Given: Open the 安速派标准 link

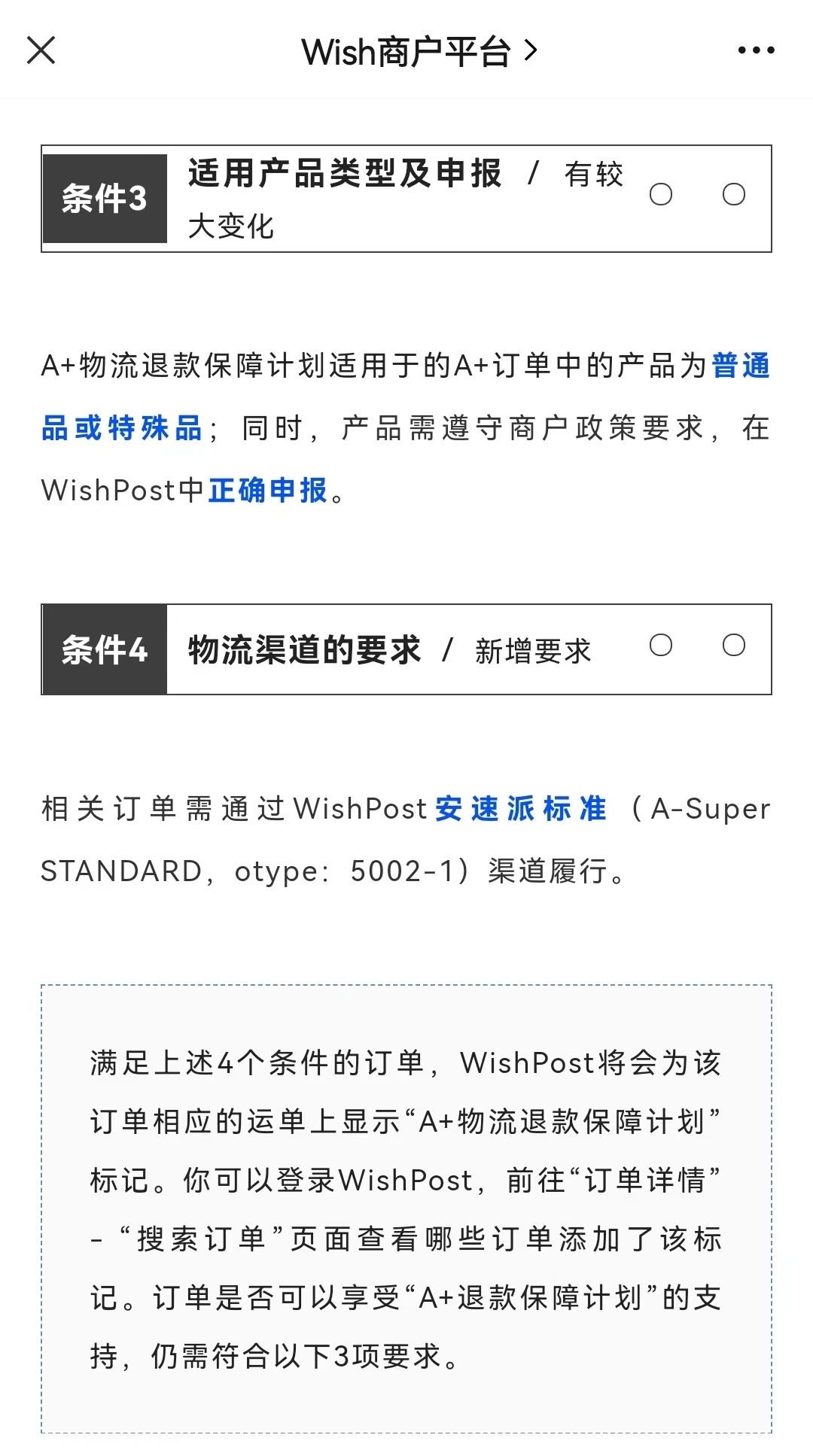Looking at the screenshot, I should 519,810.
